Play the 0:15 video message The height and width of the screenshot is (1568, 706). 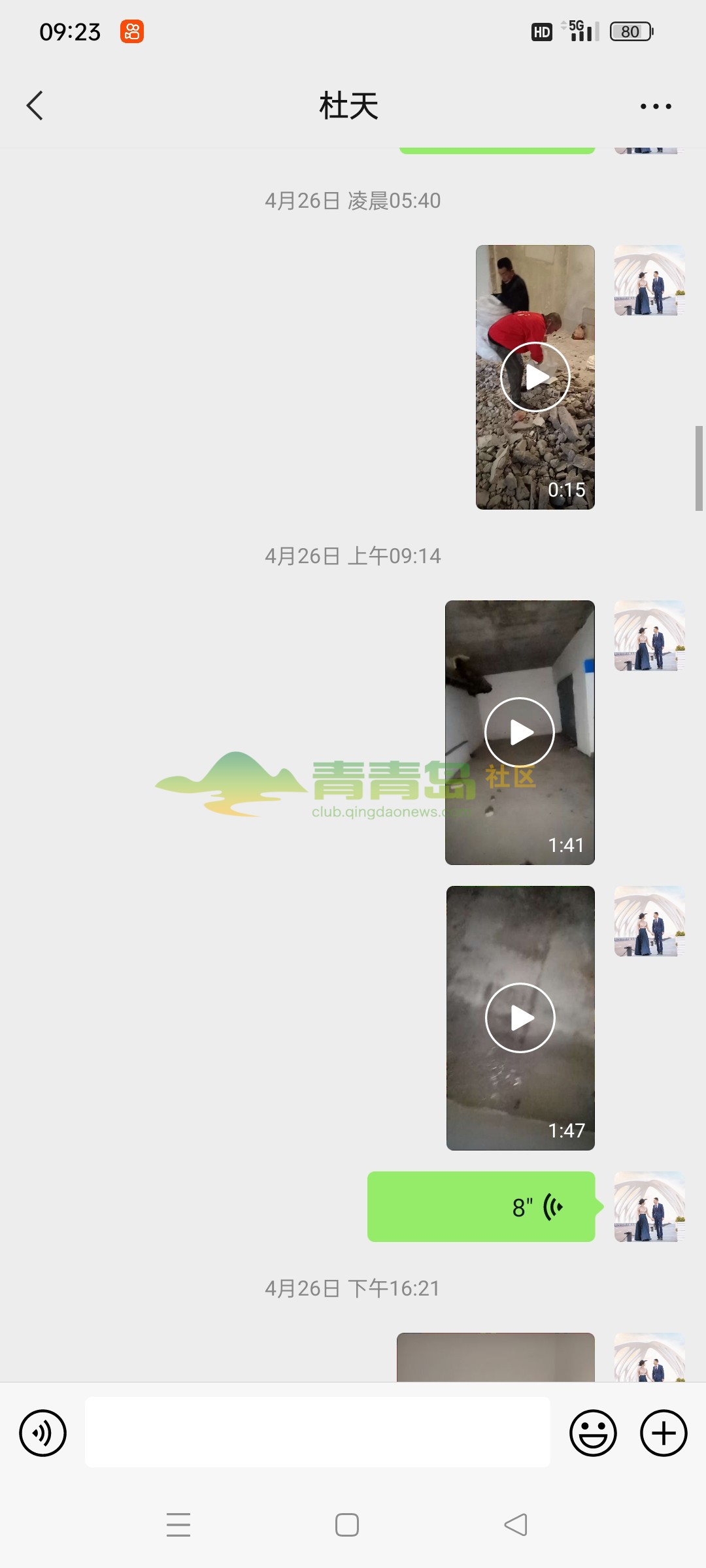point(535,377)
